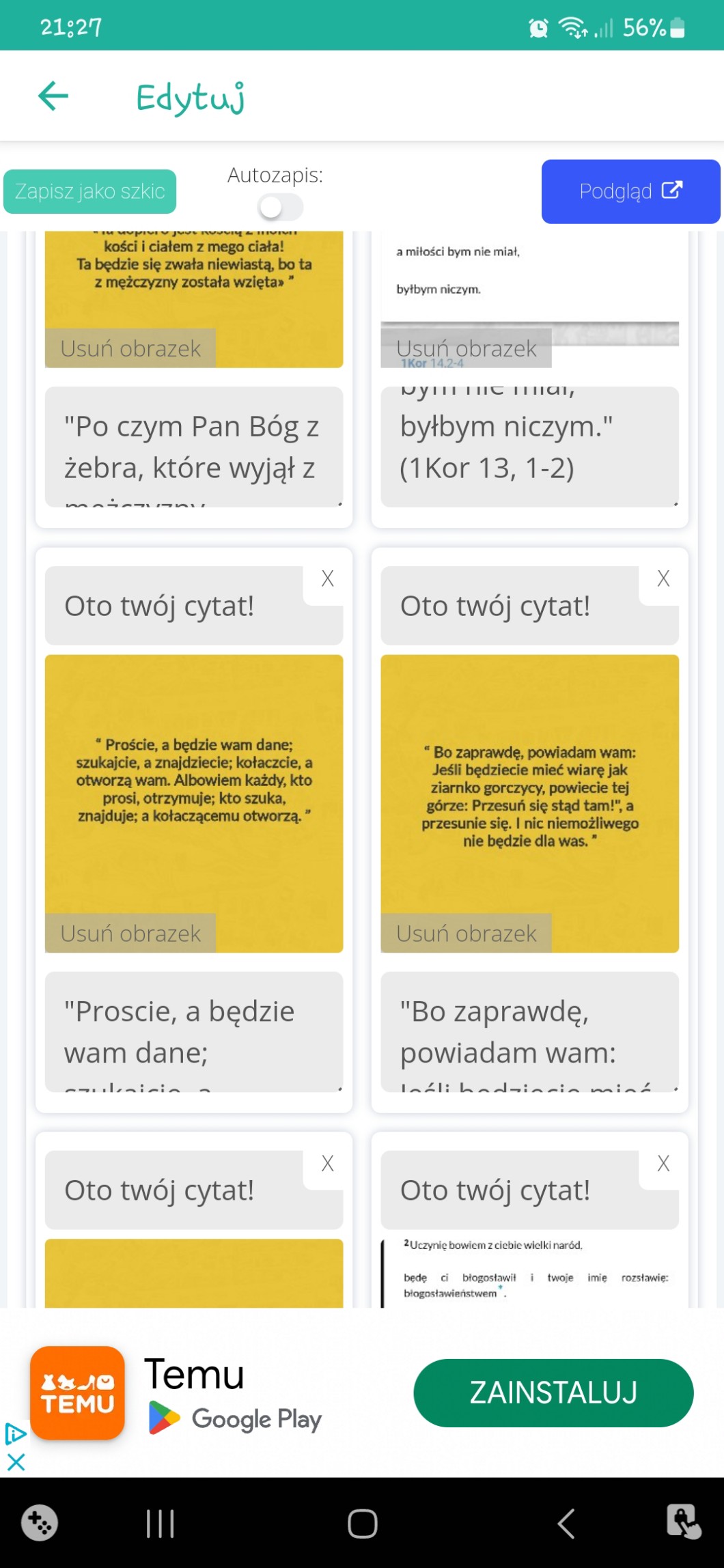Edit the text starting "Bo zaprawdę, powiadam"

(x=529, y=1031)
